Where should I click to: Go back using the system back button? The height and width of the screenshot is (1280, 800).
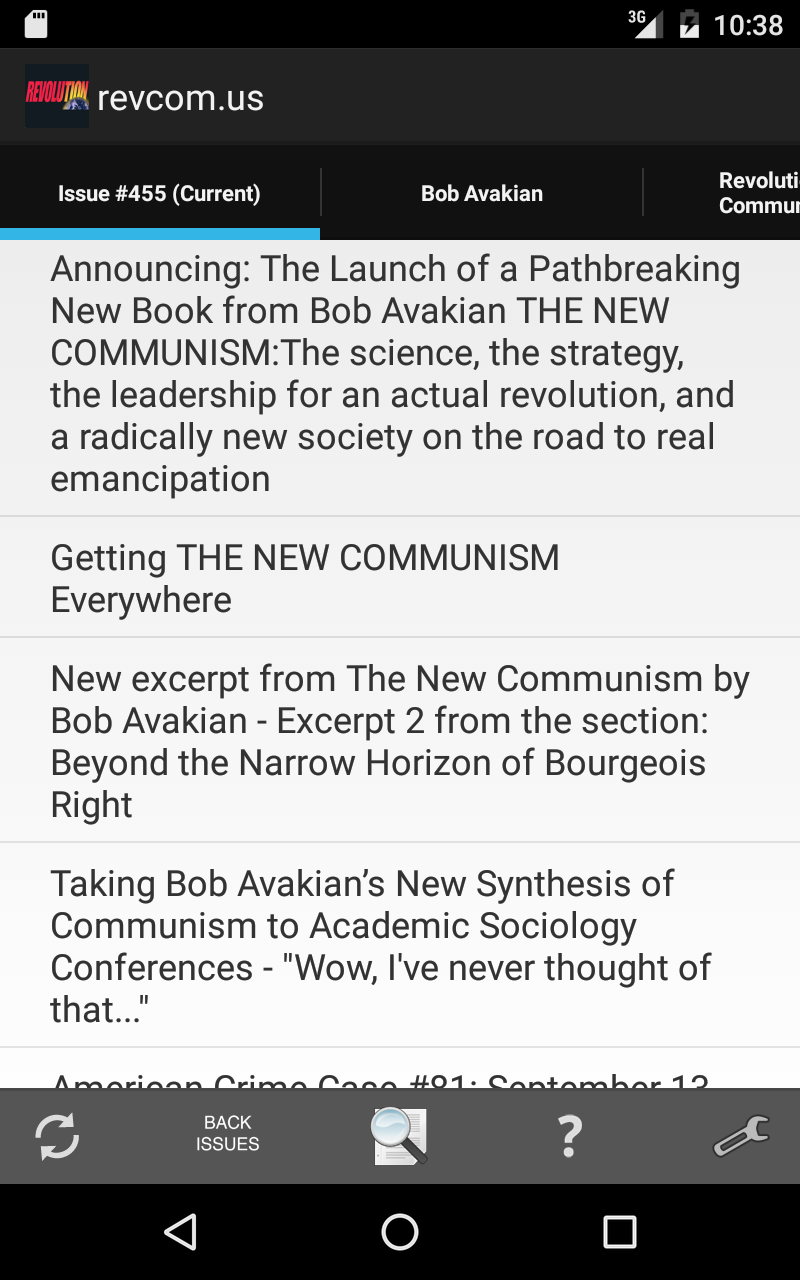[x=180, y=1232]
